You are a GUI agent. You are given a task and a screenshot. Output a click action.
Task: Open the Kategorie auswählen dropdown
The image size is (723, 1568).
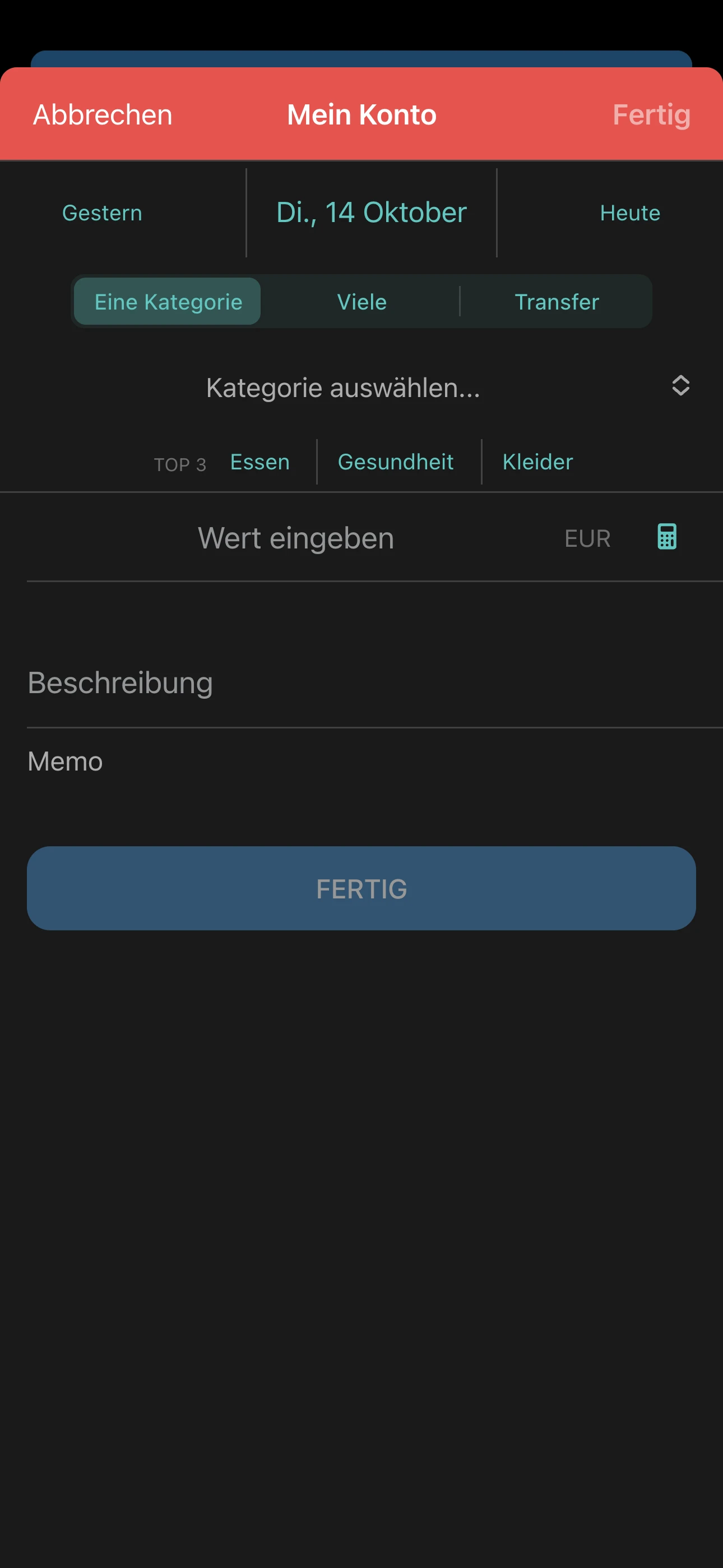361,387
